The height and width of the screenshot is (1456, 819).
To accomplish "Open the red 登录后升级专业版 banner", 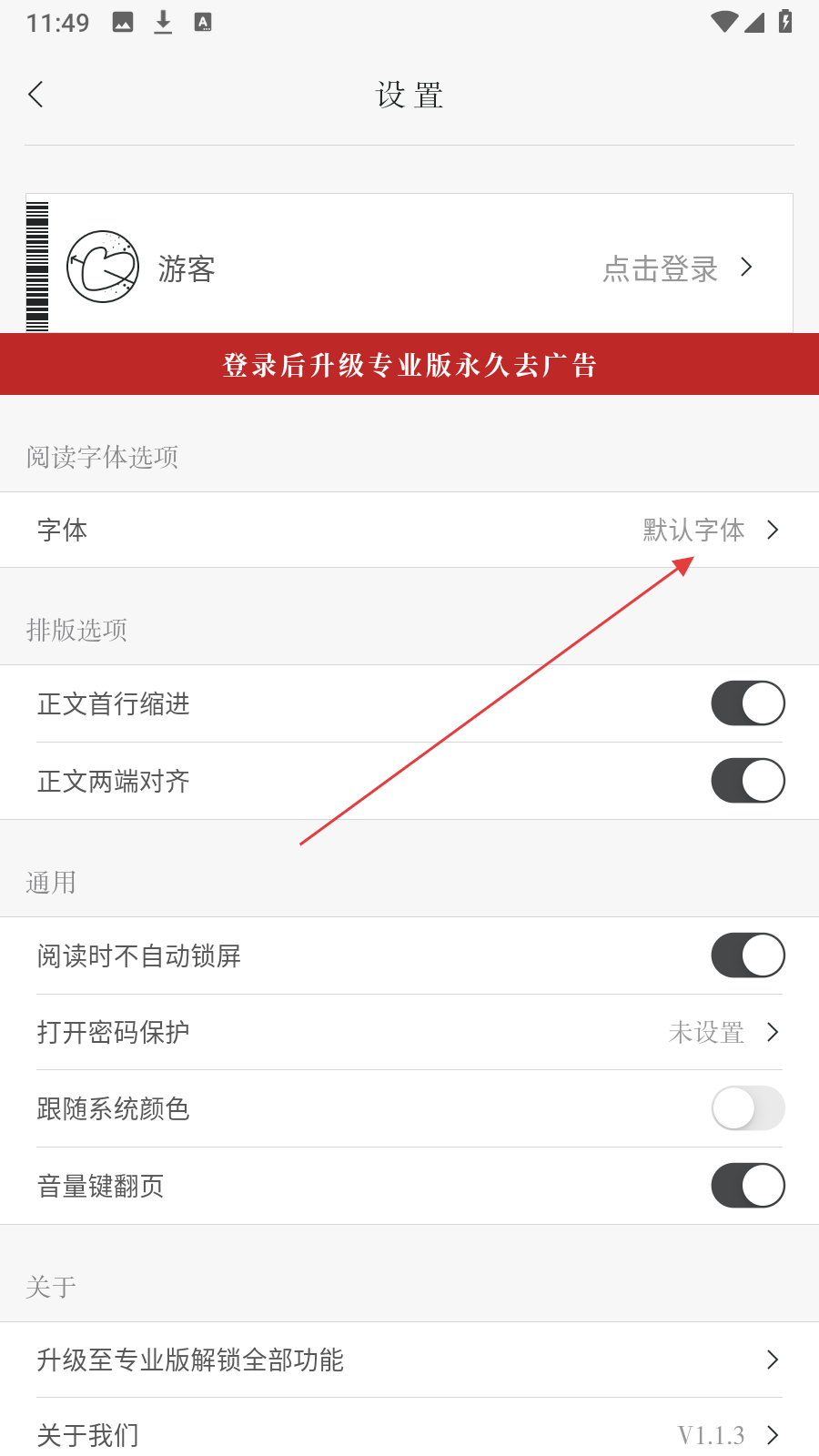I will coord(409,365).
